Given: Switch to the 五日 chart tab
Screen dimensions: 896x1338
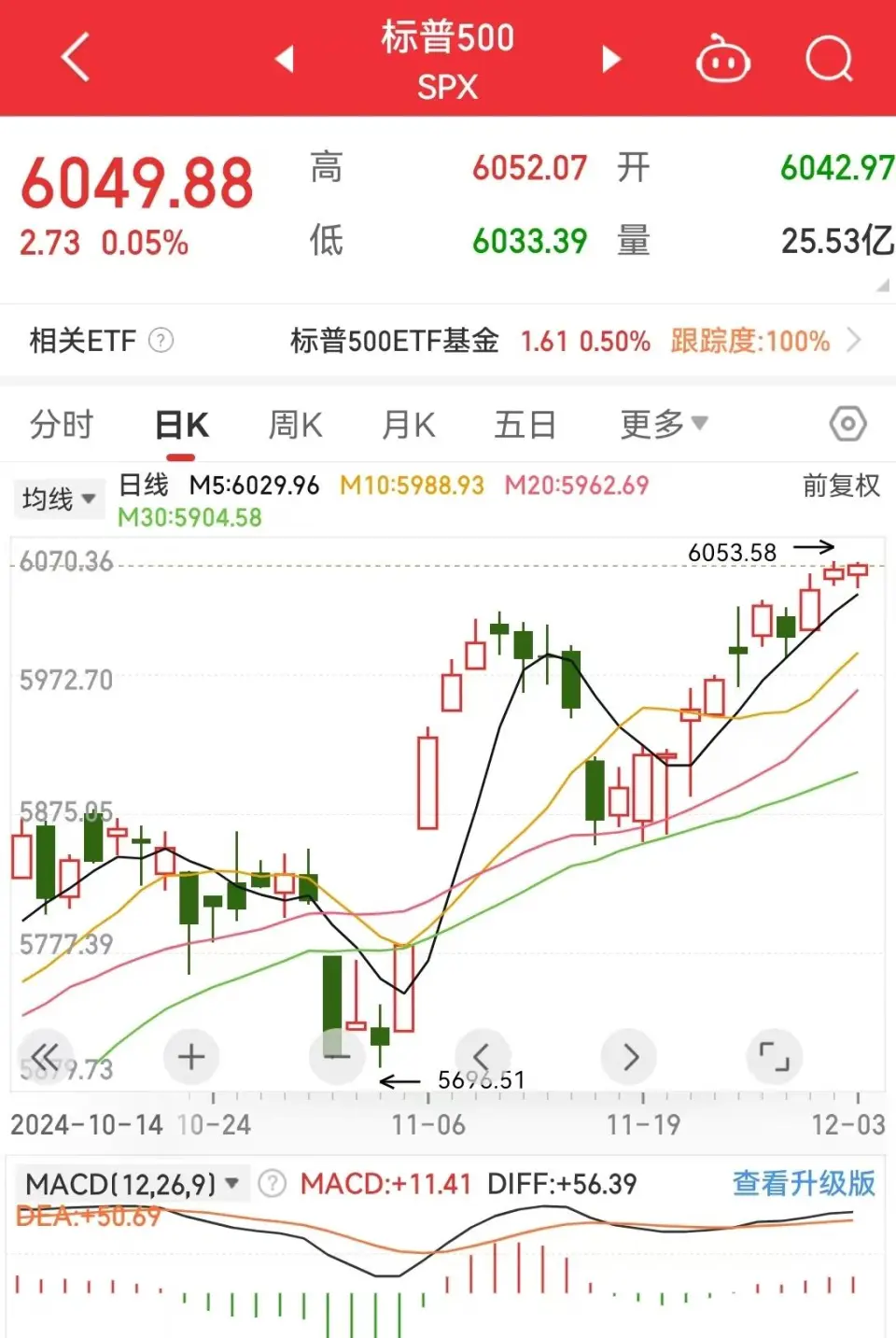Looking at the screenshot, I should pyautogui.click(x=525, y=426).
